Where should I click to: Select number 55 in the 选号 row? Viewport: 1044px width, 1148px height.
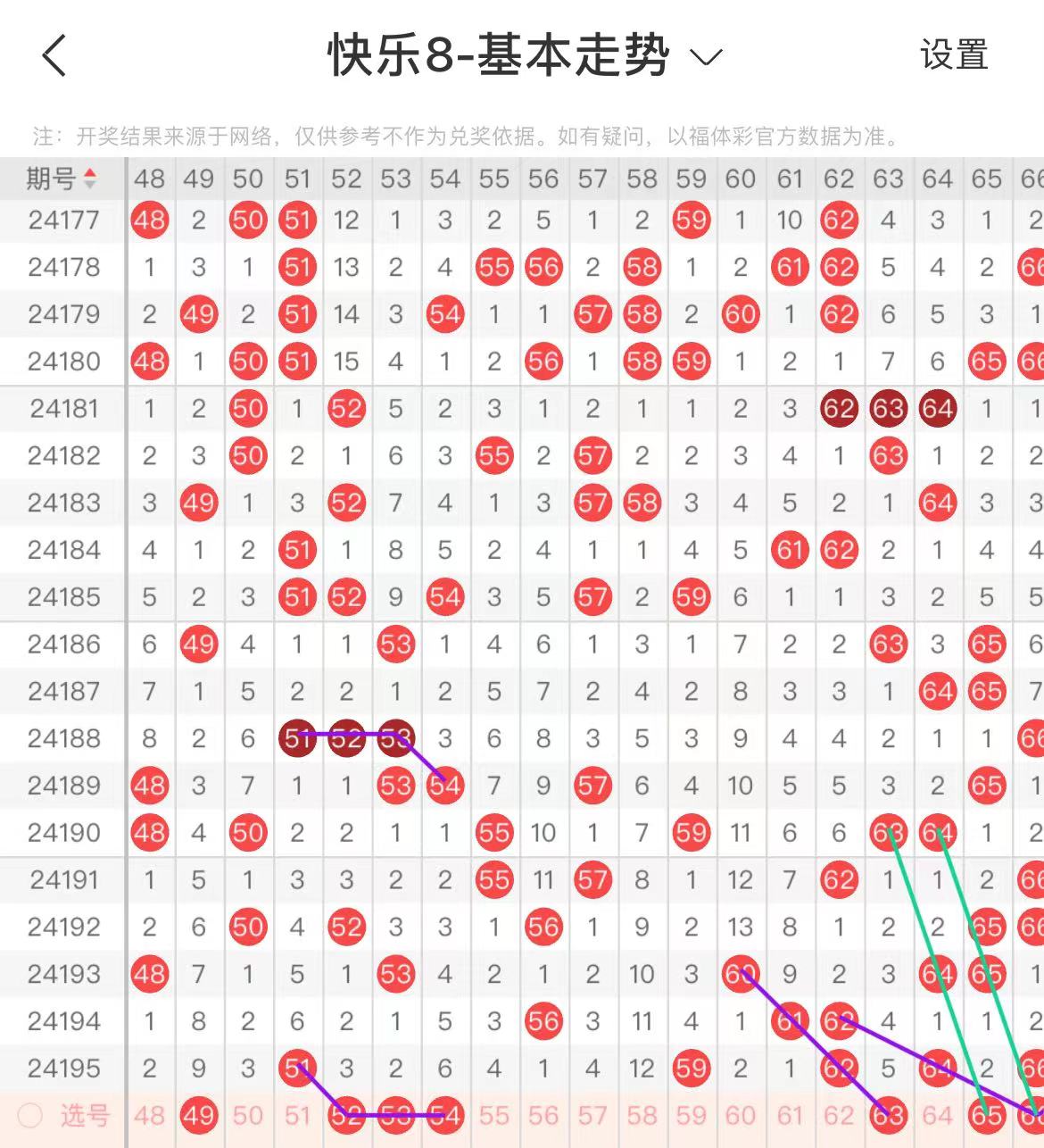coord(493,1115)
